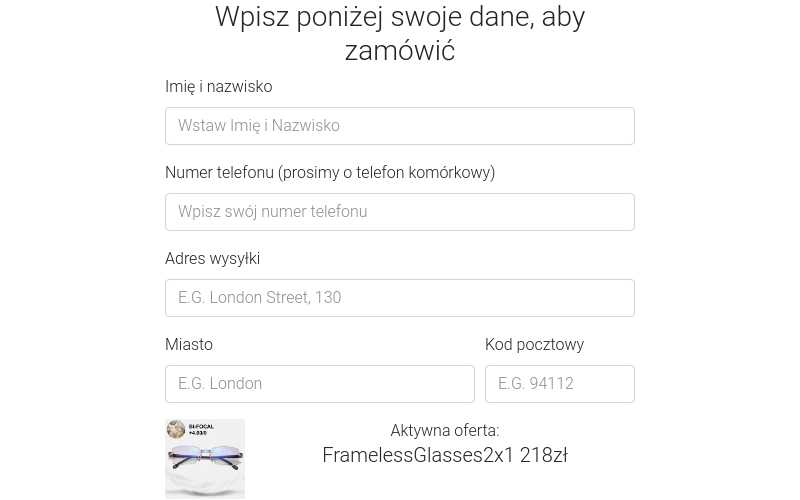The height and width of the screenshot is (500, 800).
Task: Tap the Imię i nazwisko text field
Action: pyautogui.click(x=399, y=126)
